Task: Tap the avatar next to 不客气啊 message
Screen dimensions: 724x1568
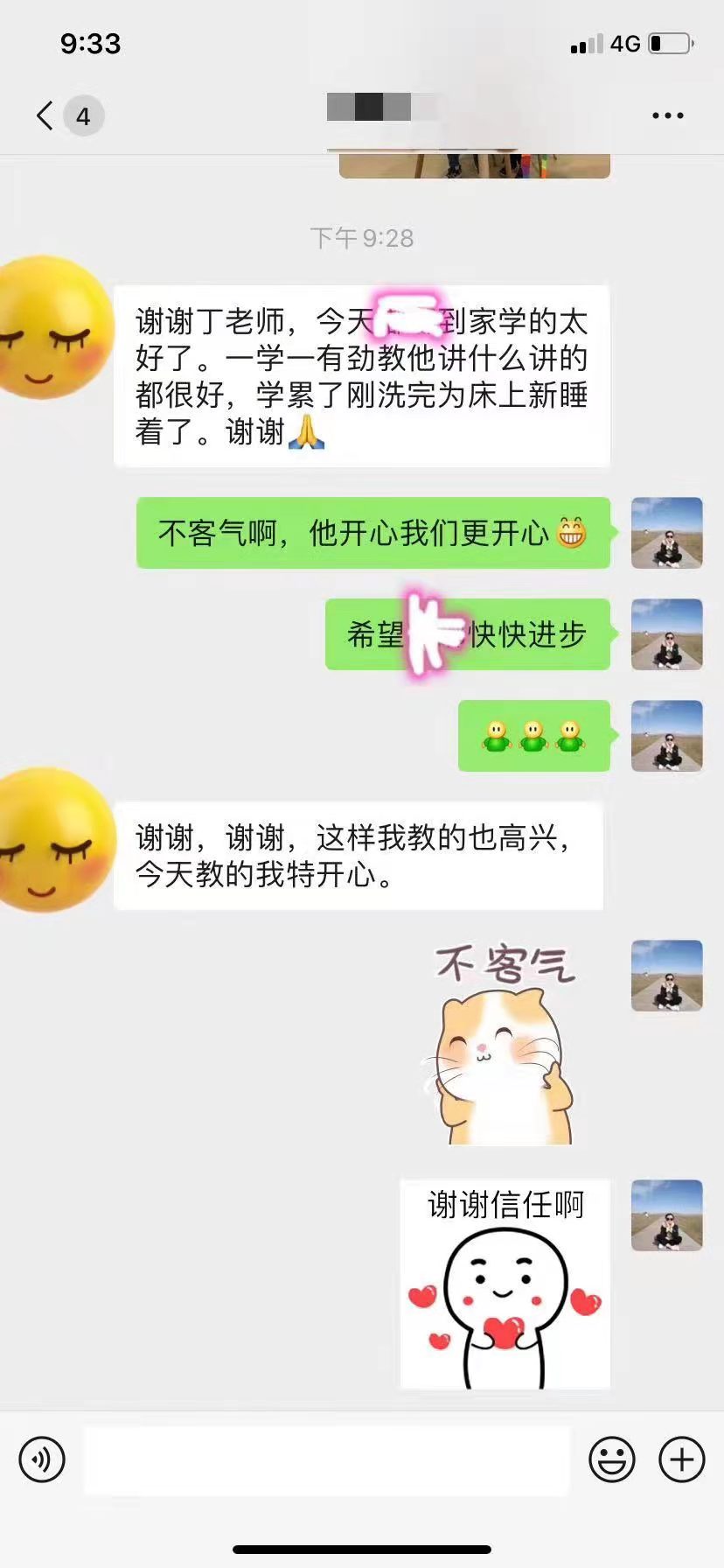Action: point(666,533)
